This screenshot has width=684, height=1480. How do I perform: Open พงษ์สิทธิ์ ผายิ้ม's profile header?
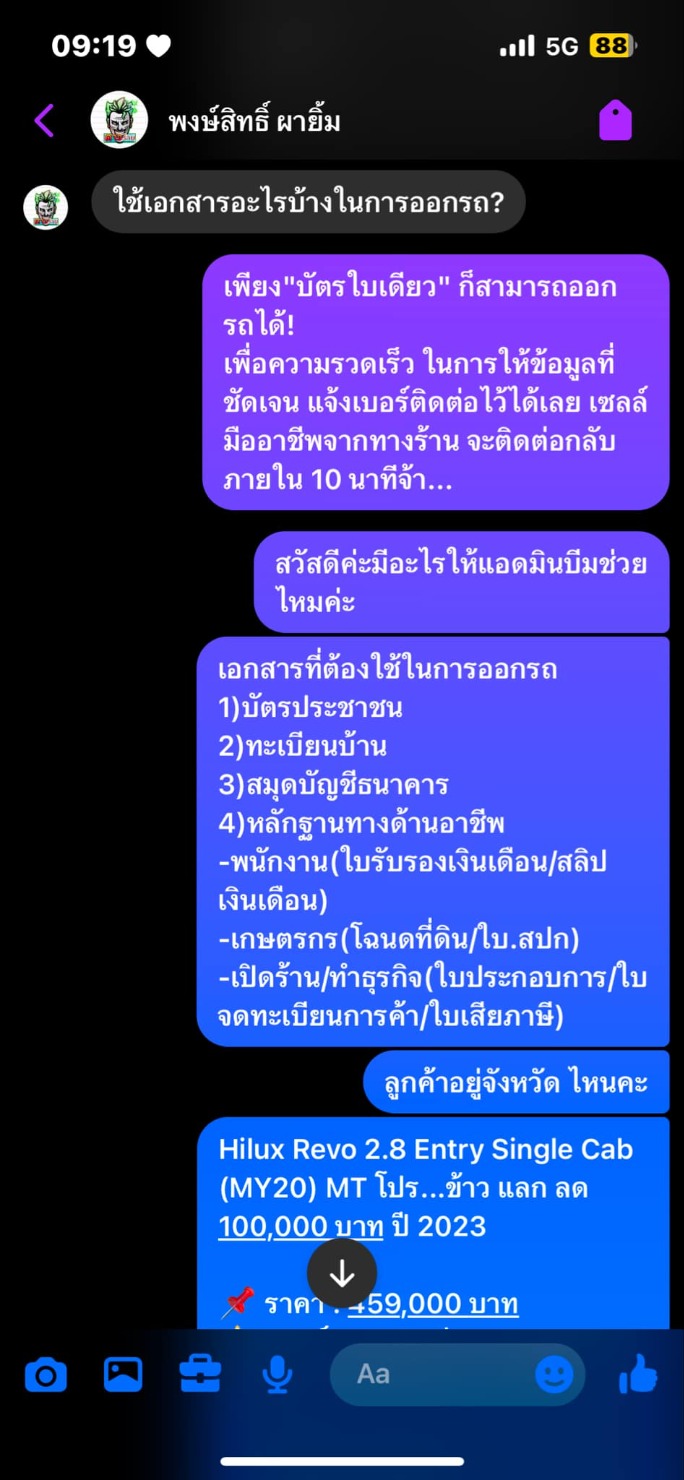[217, 121]
